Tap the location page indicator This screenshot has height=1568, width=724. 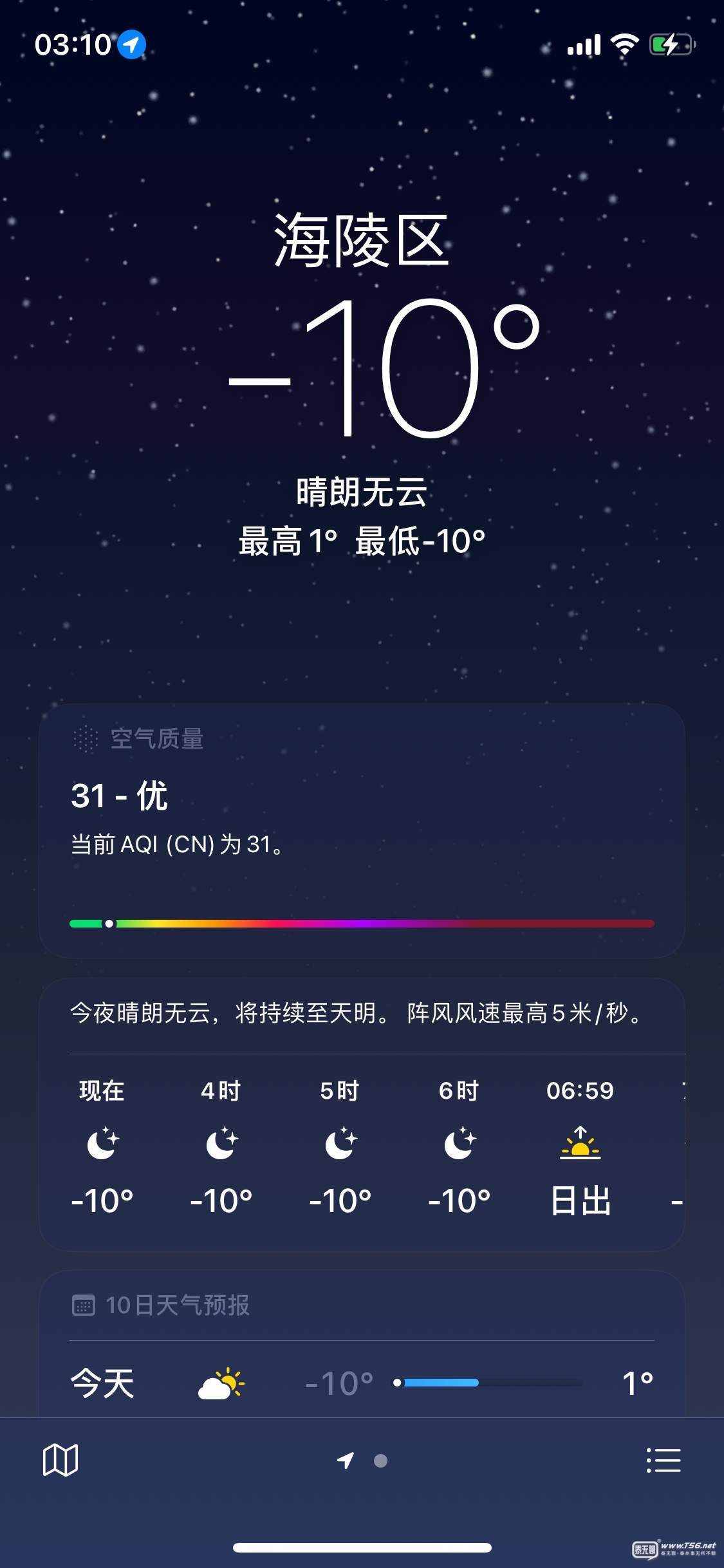click(x=346, y=1461)
